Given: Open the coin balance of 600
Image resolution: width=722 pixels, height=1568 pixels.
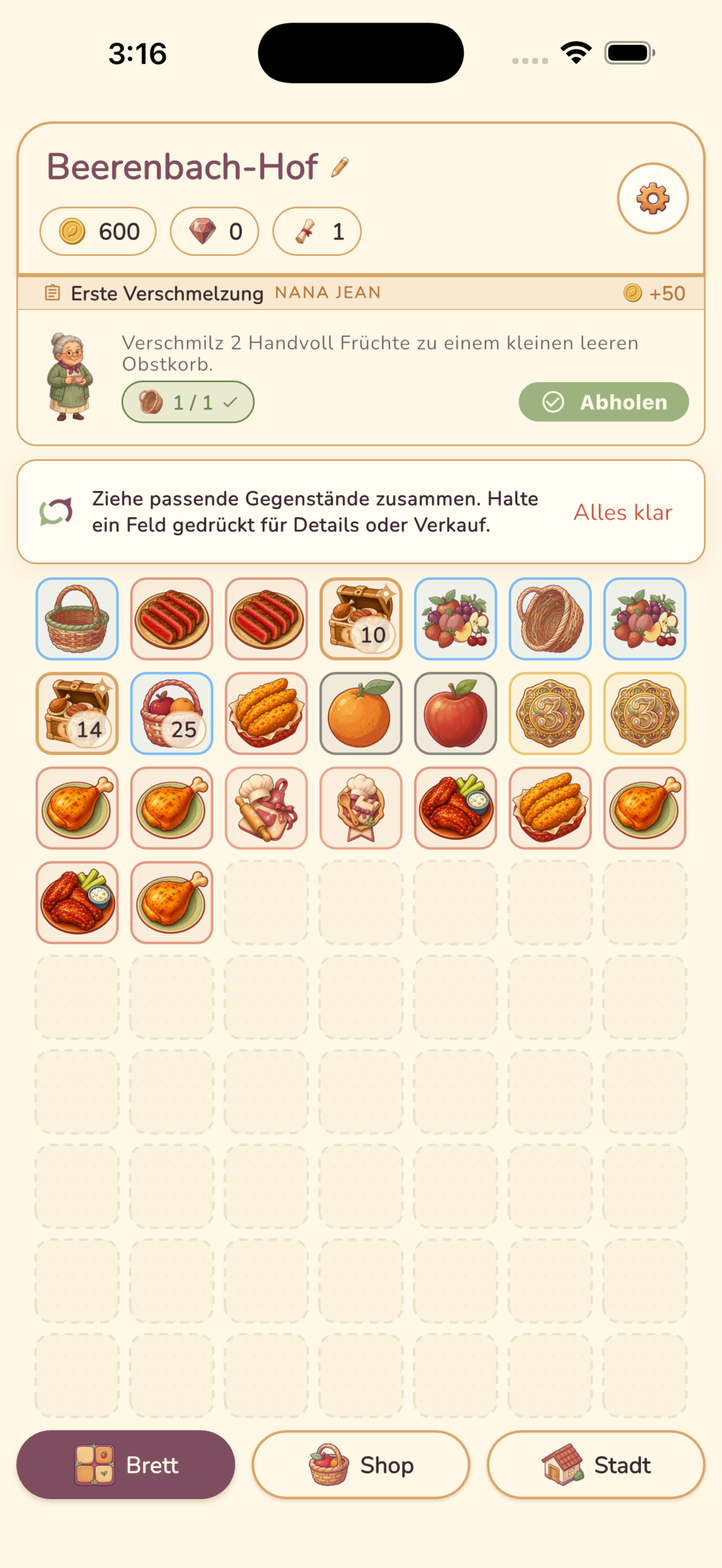Looking at the screenshot, I should (98, 231).
